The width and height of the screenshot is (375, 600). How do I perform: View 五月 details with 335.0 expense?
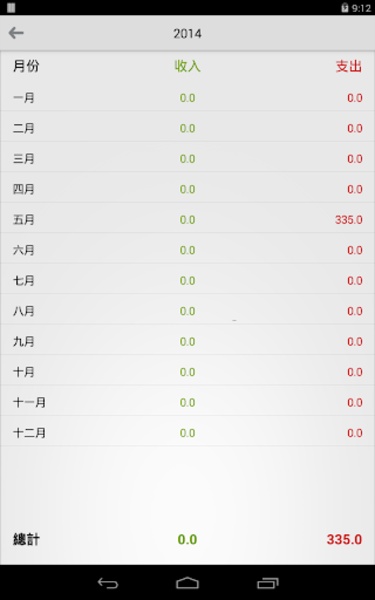188,218
